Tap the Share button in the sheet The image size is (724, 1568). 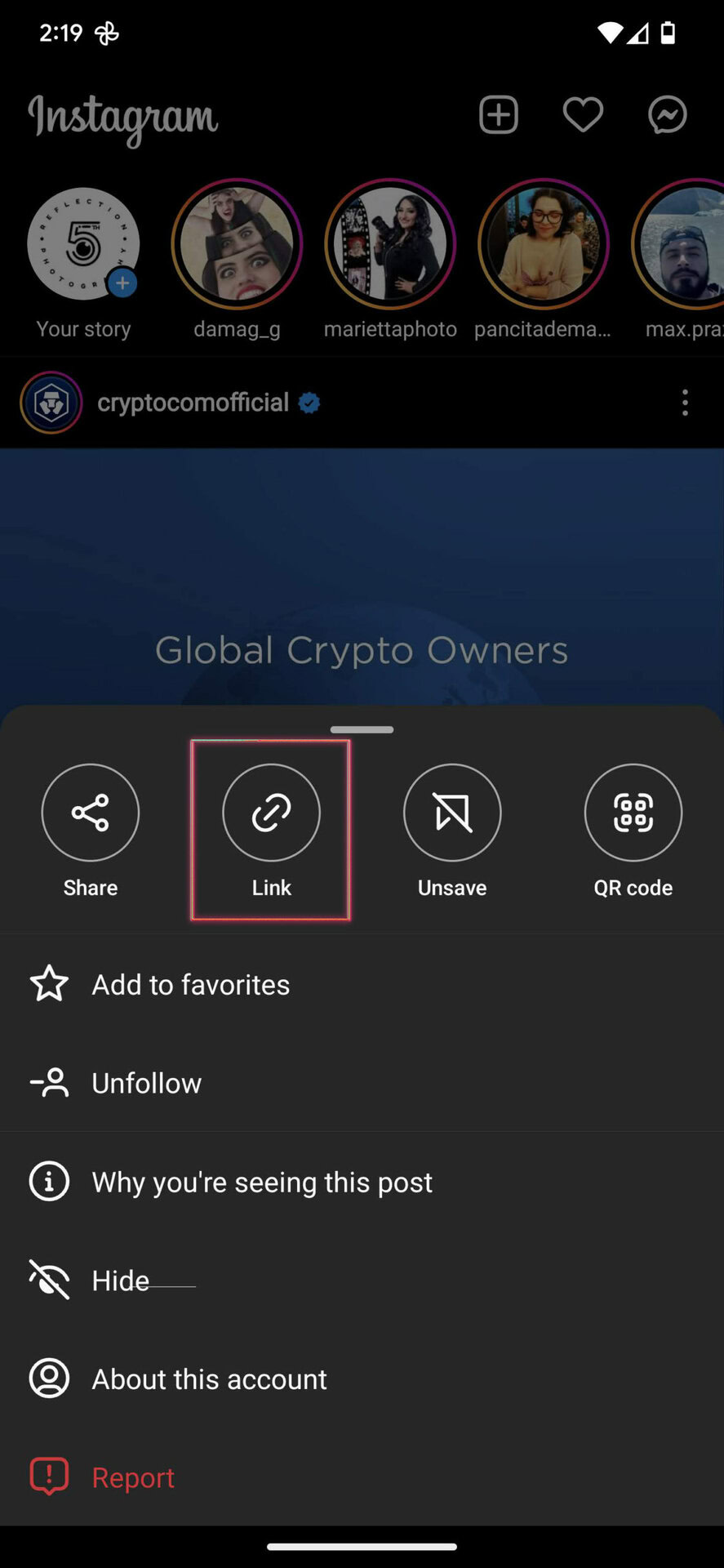pos(90,813)
